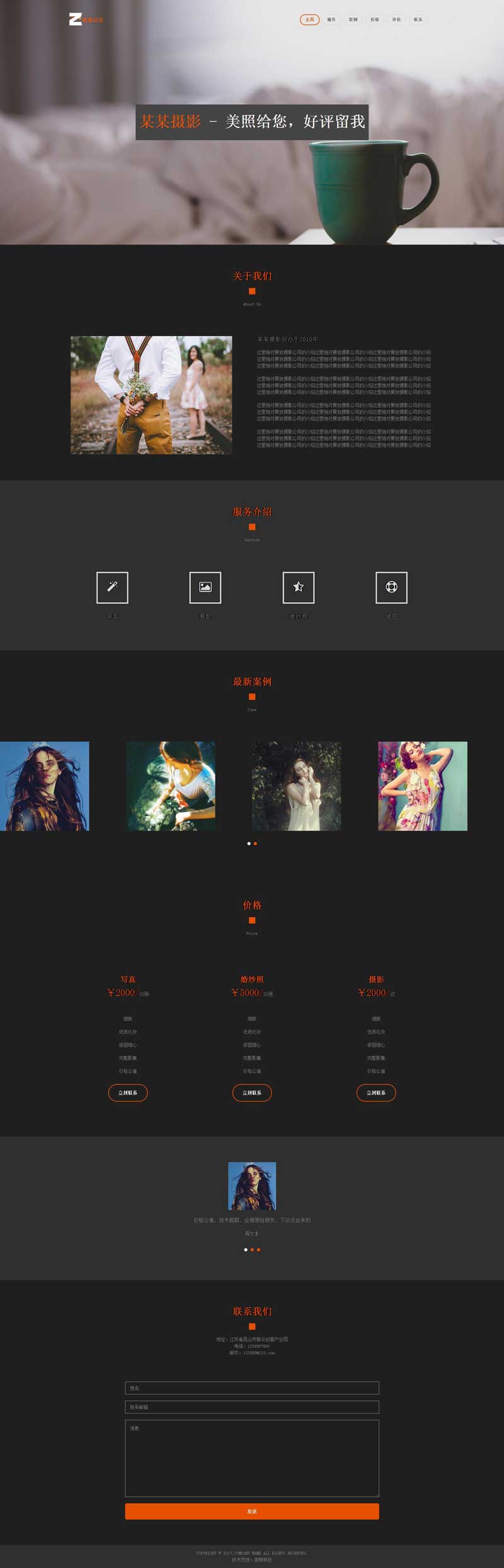Open the 价格 nav item

tap(375, 20)
